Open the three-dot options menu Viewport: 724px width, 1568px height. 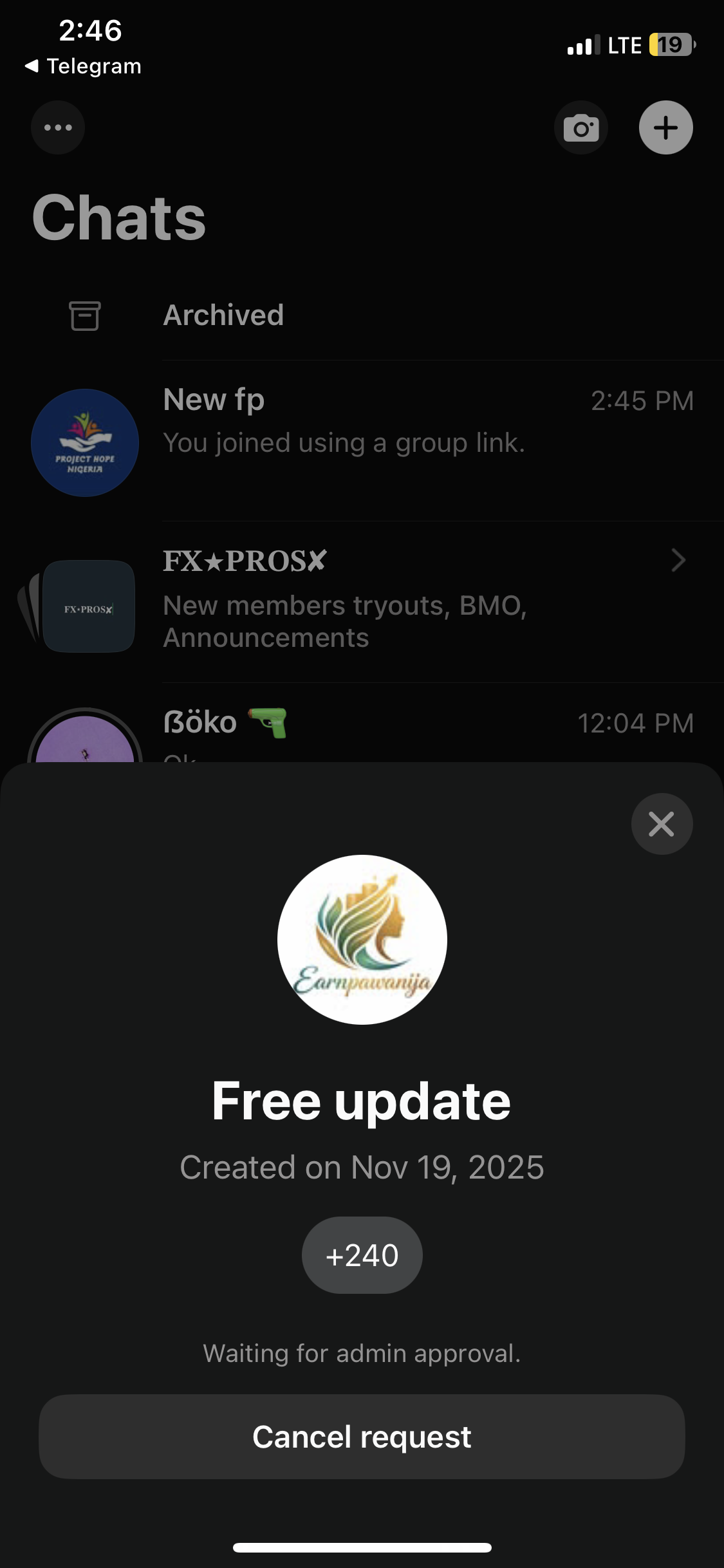click(x=58, y=127)
